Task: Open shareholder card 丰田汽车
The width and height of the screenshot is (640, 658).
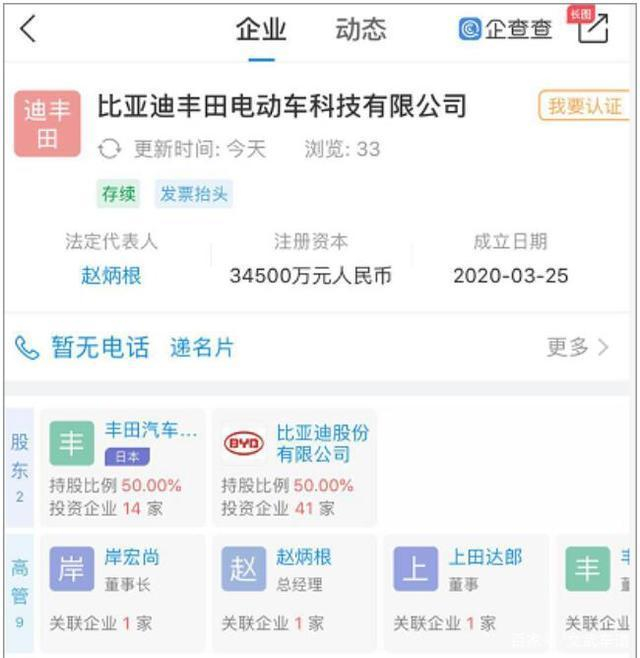Action: coord(123,467)
